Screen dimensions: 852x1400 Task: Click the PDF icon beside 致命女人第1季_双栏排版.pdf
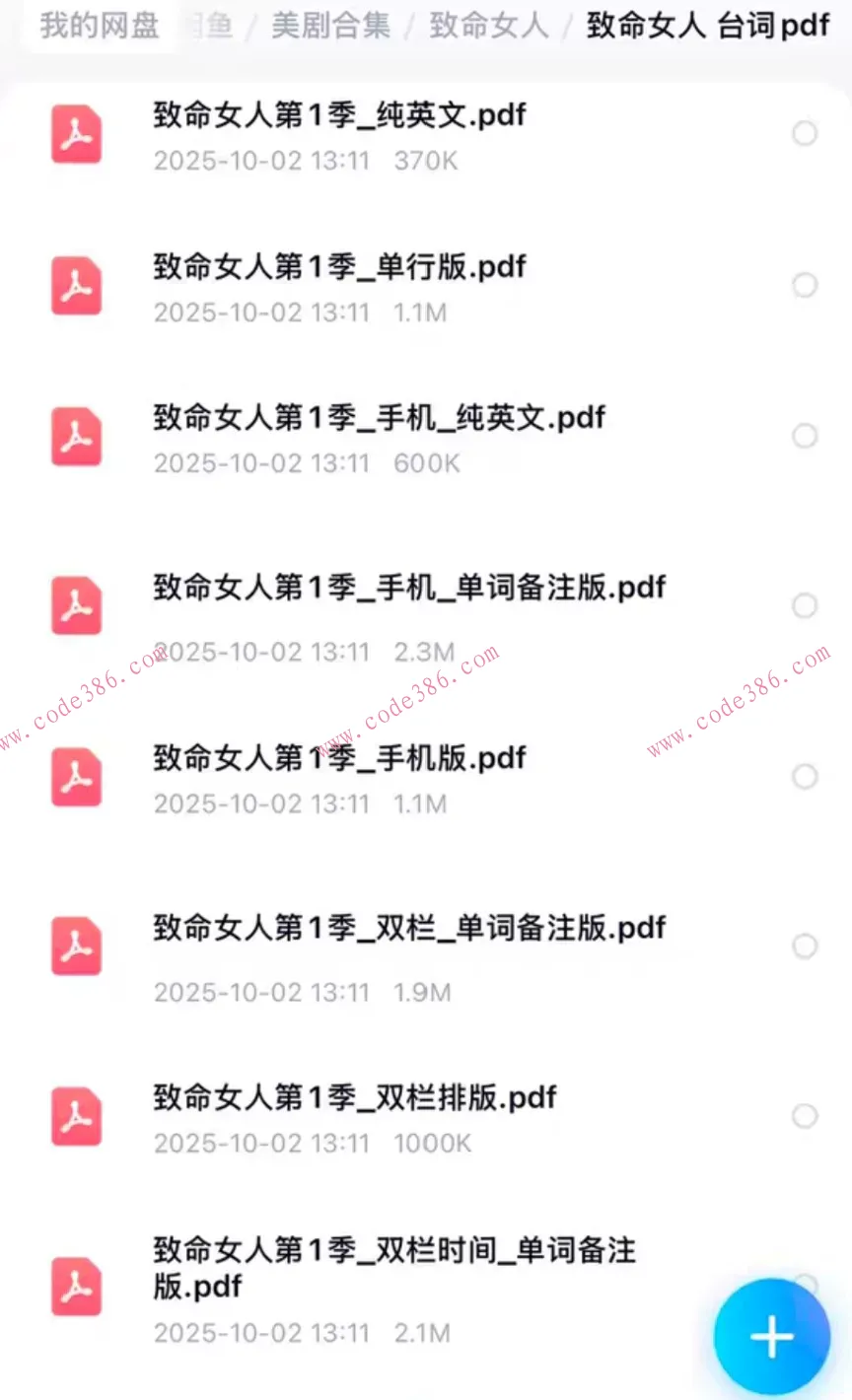pyautogui.click(x=76, y=1116)
